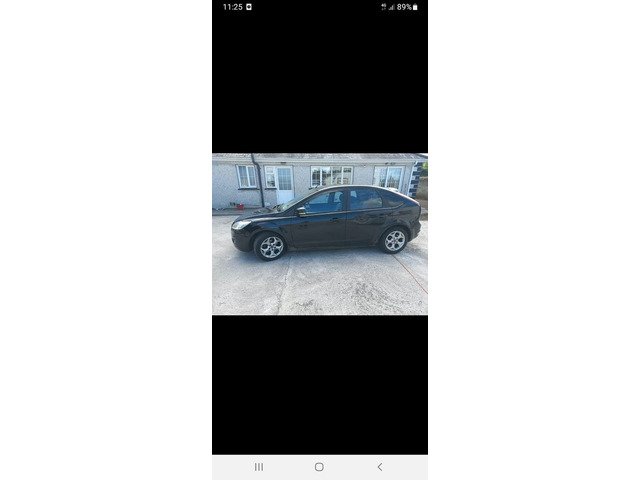Tap the car photo to show controls
Viewport: 640px width, 480px height.
coord(320,234)
